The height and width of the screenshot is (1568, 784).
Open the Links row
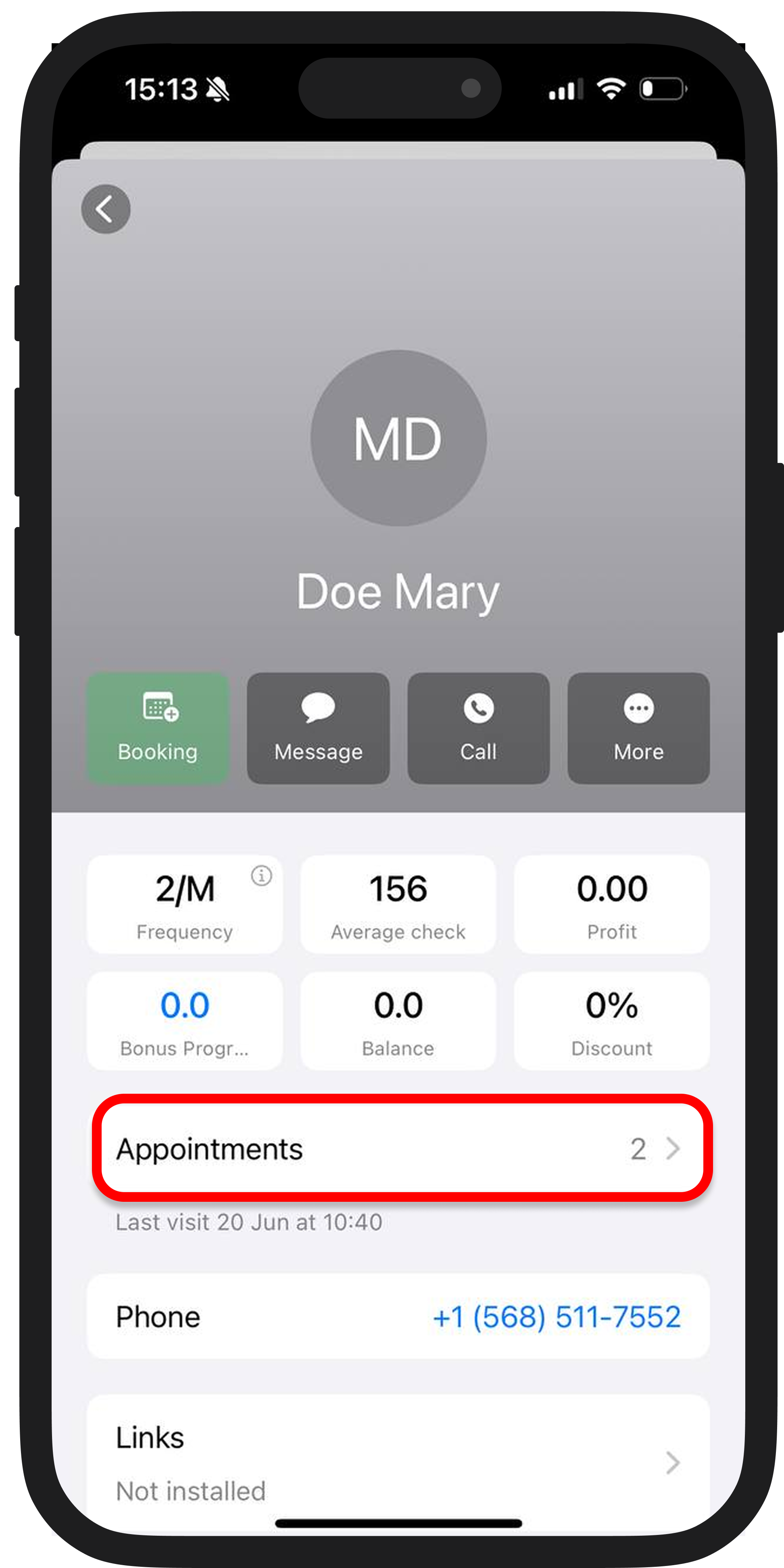point(398,1463)
